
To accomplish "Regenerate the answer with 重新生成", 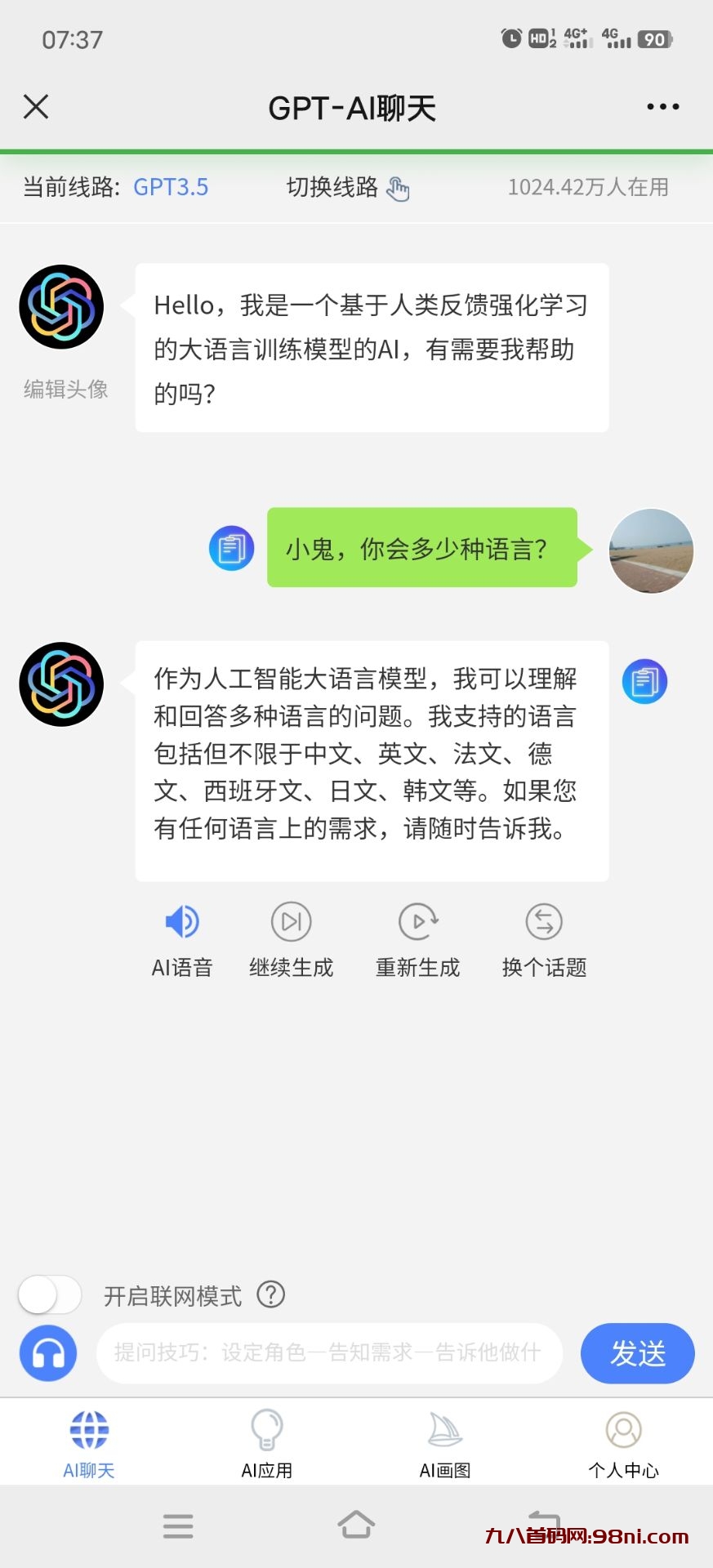I will (x=418, y=939).
